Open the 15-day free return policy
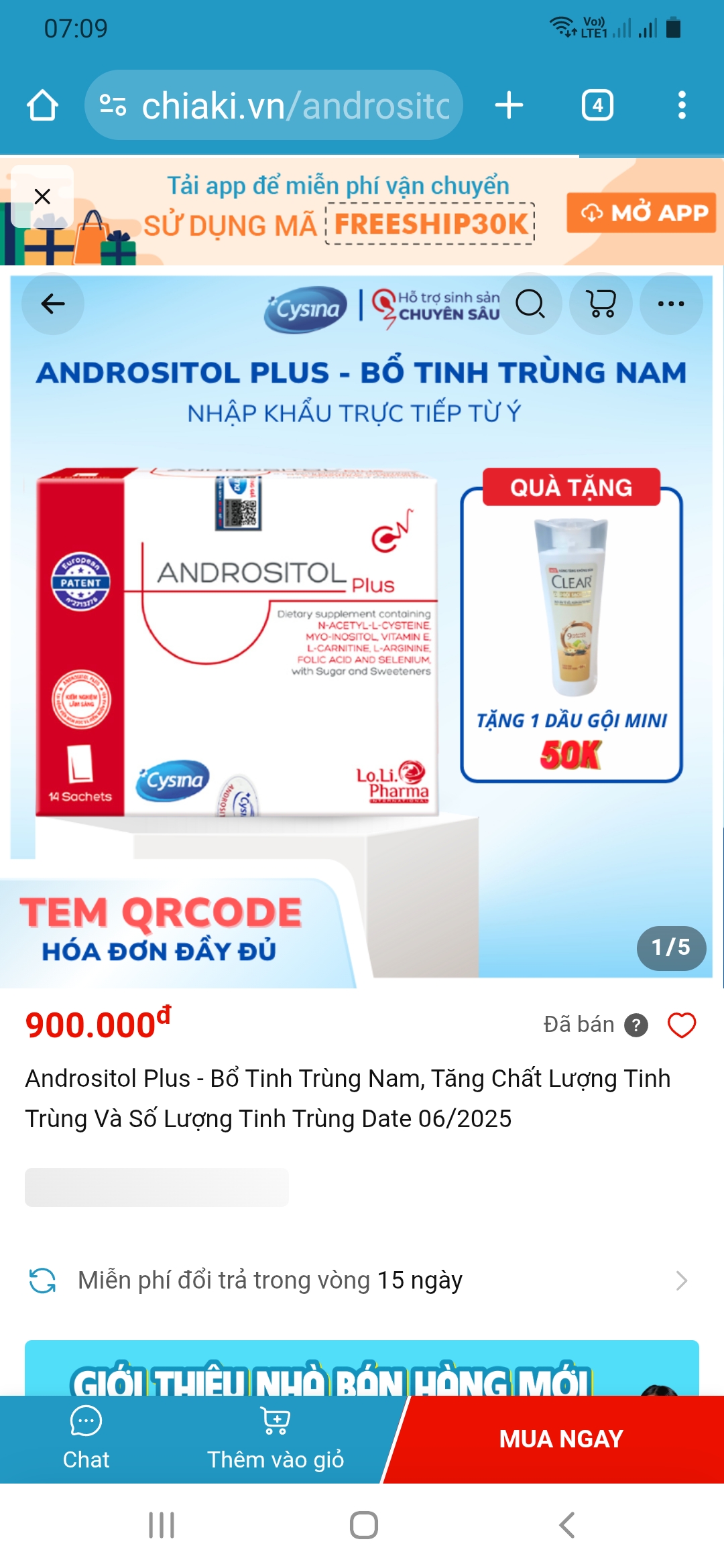The width and height of the screenshot is (724, 1568). pyautogui.click(x=362, y=1281)
